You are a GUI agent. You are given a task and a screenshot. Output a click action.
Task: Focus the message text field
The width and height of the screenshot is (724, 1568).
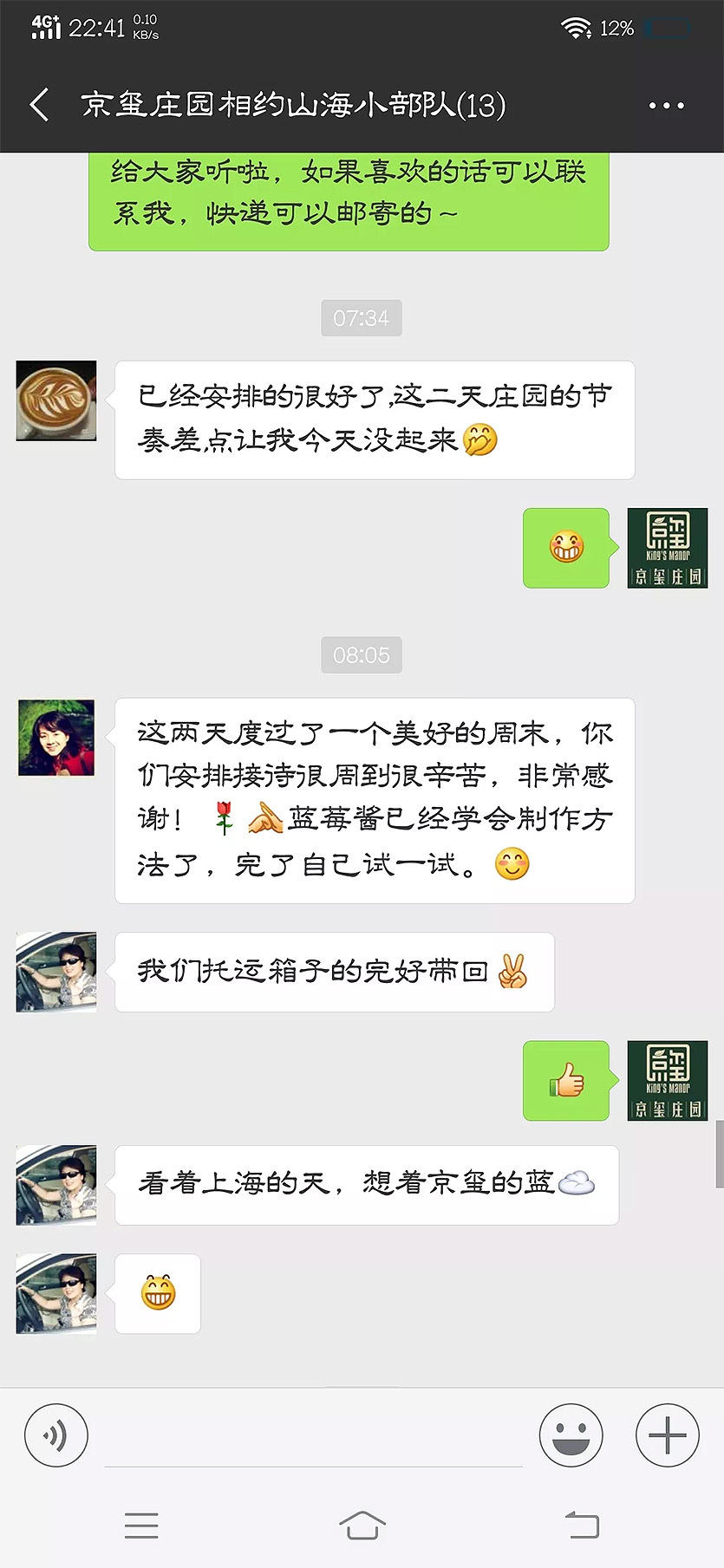312,1439
